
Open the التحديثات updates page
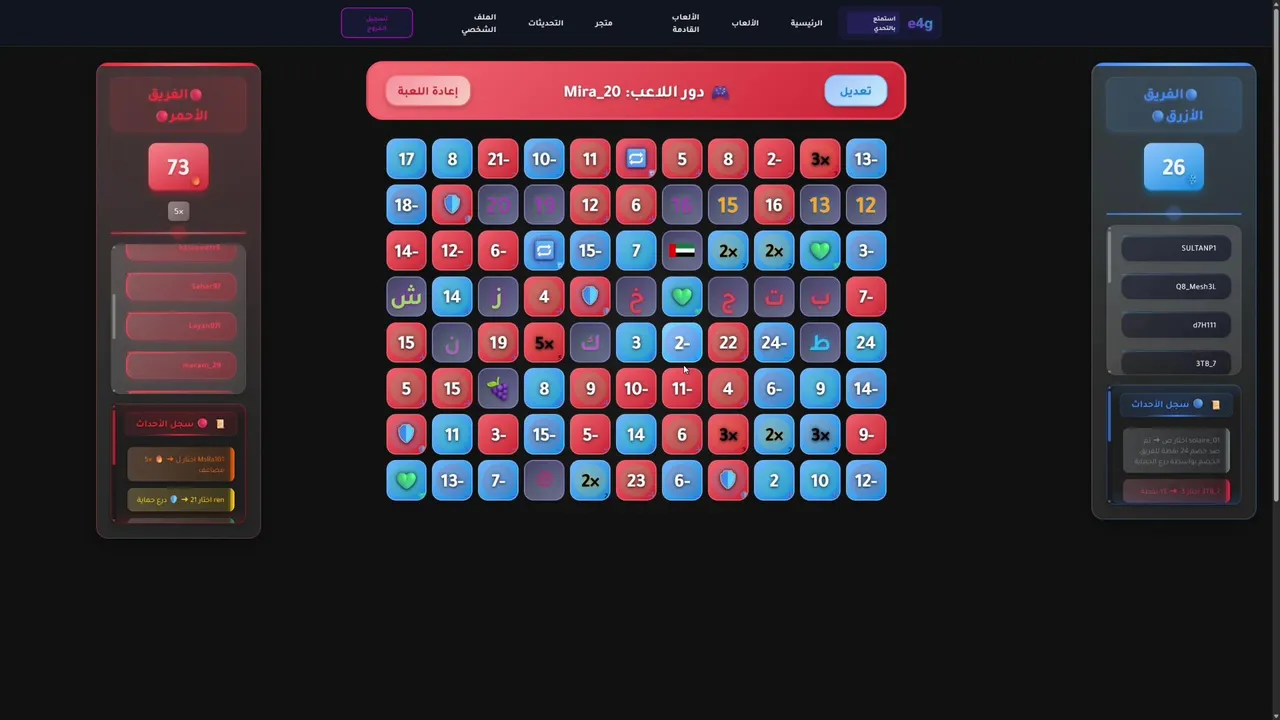point(545,23)
